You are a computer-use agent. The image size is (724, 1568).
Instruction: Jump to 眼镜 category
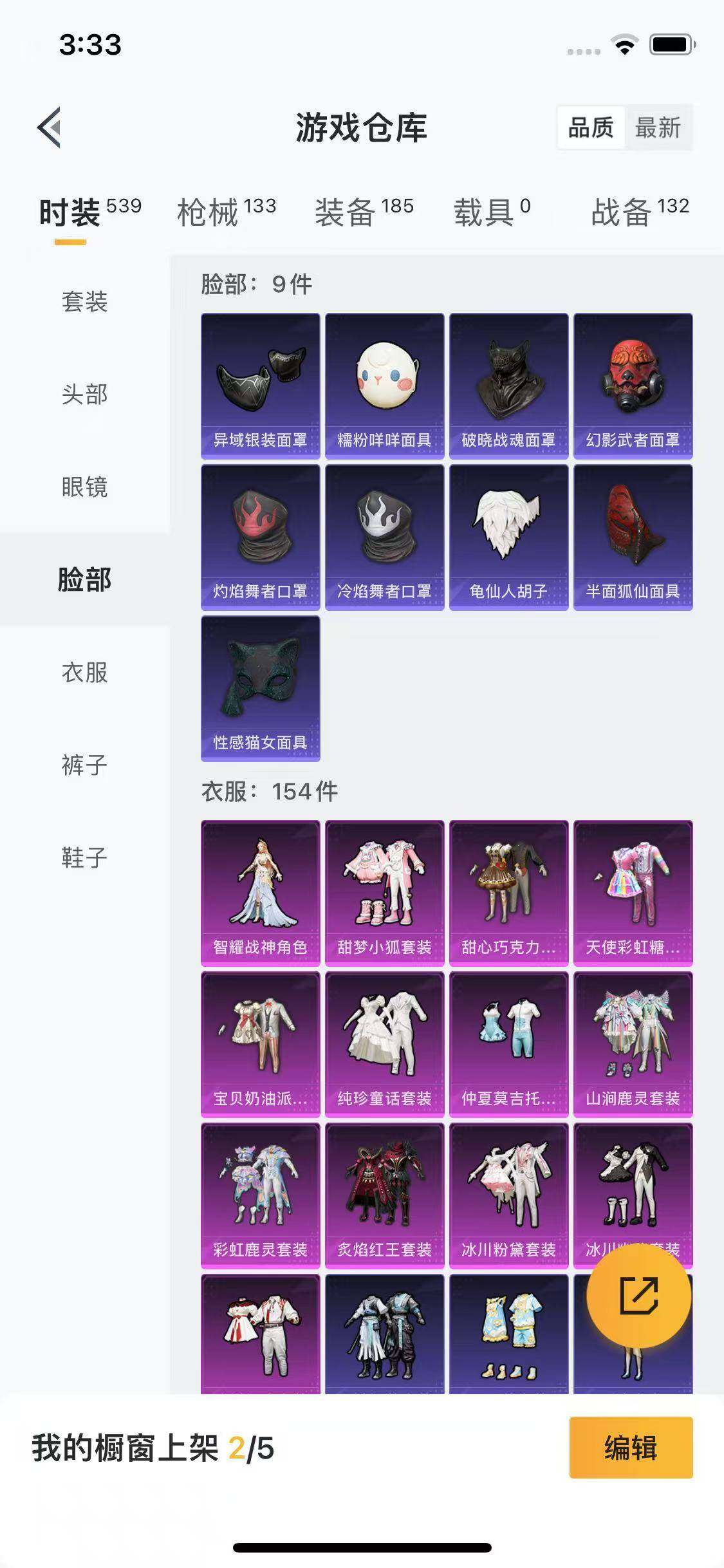85,487
